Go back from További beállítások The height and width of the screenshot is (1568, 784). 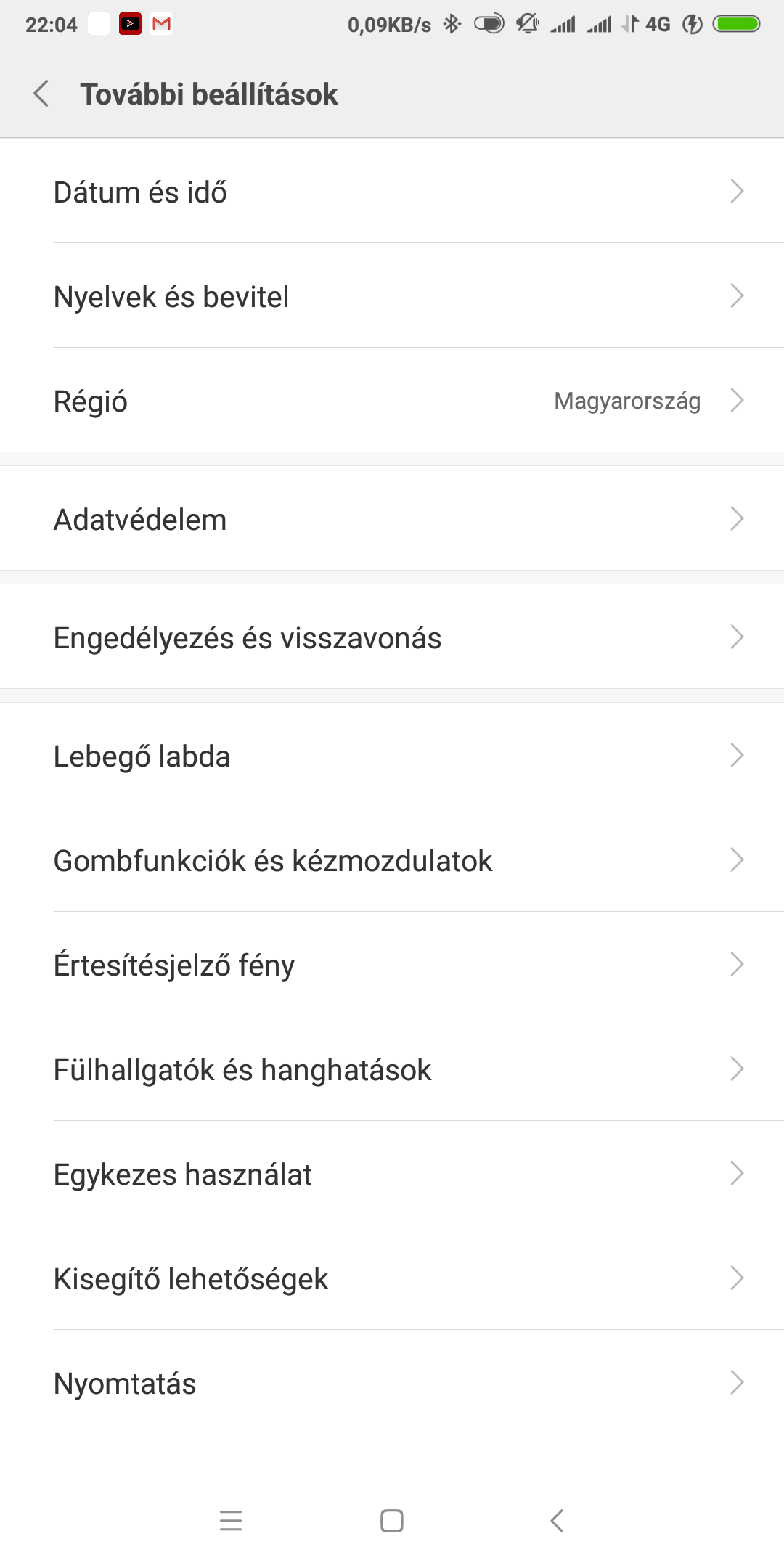point(41,94)
